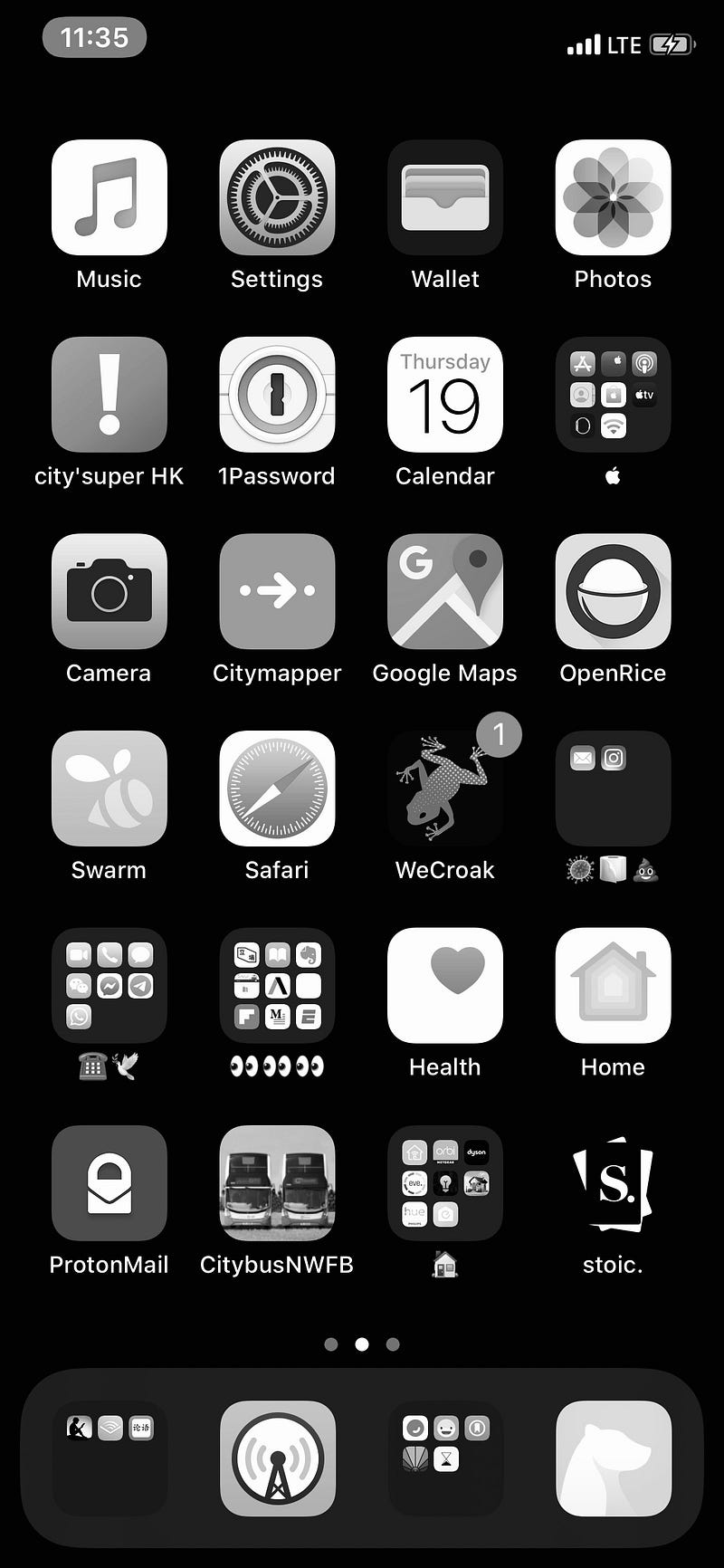
Task: Open the Music app
Action: pos(110,197)
